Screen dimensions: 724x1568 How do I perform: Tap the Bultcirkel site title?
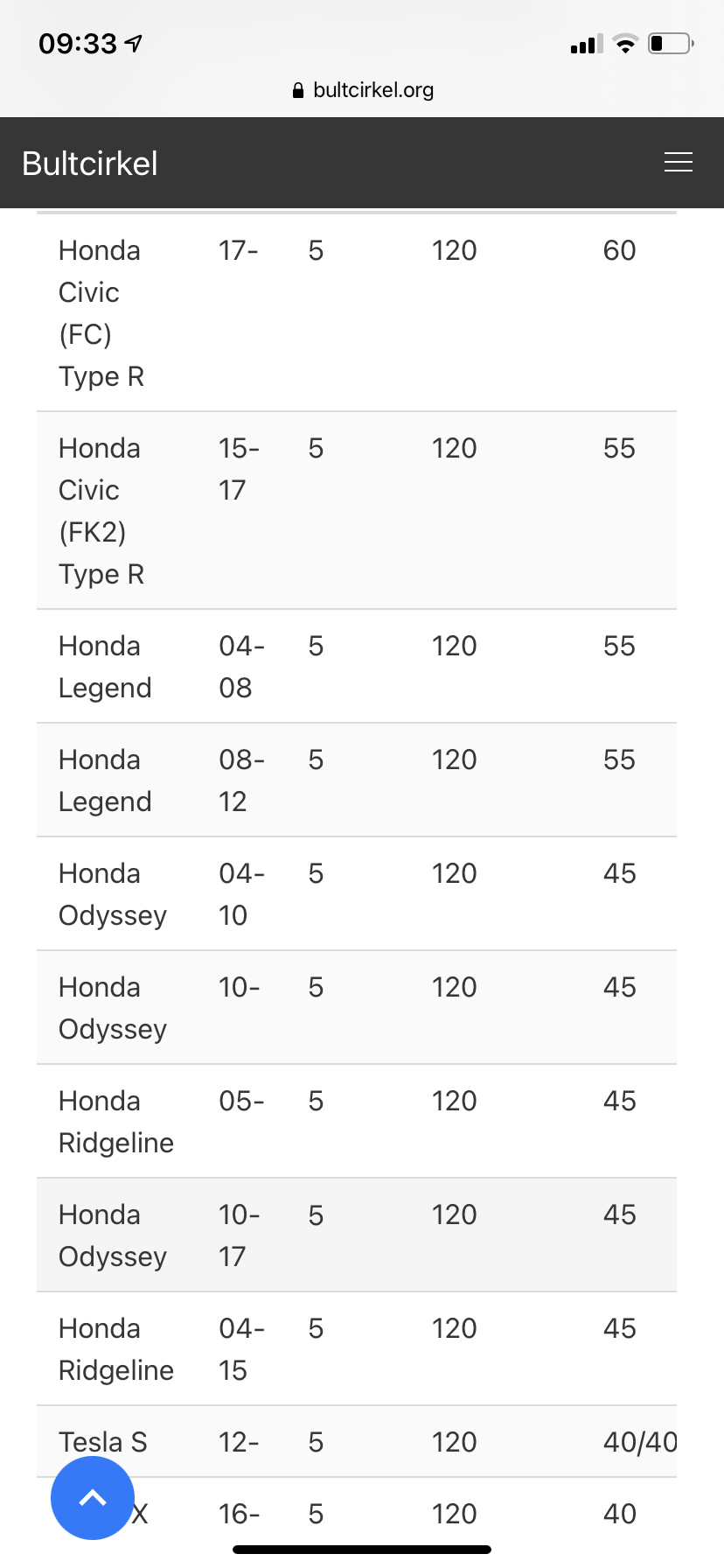point(90,164)
